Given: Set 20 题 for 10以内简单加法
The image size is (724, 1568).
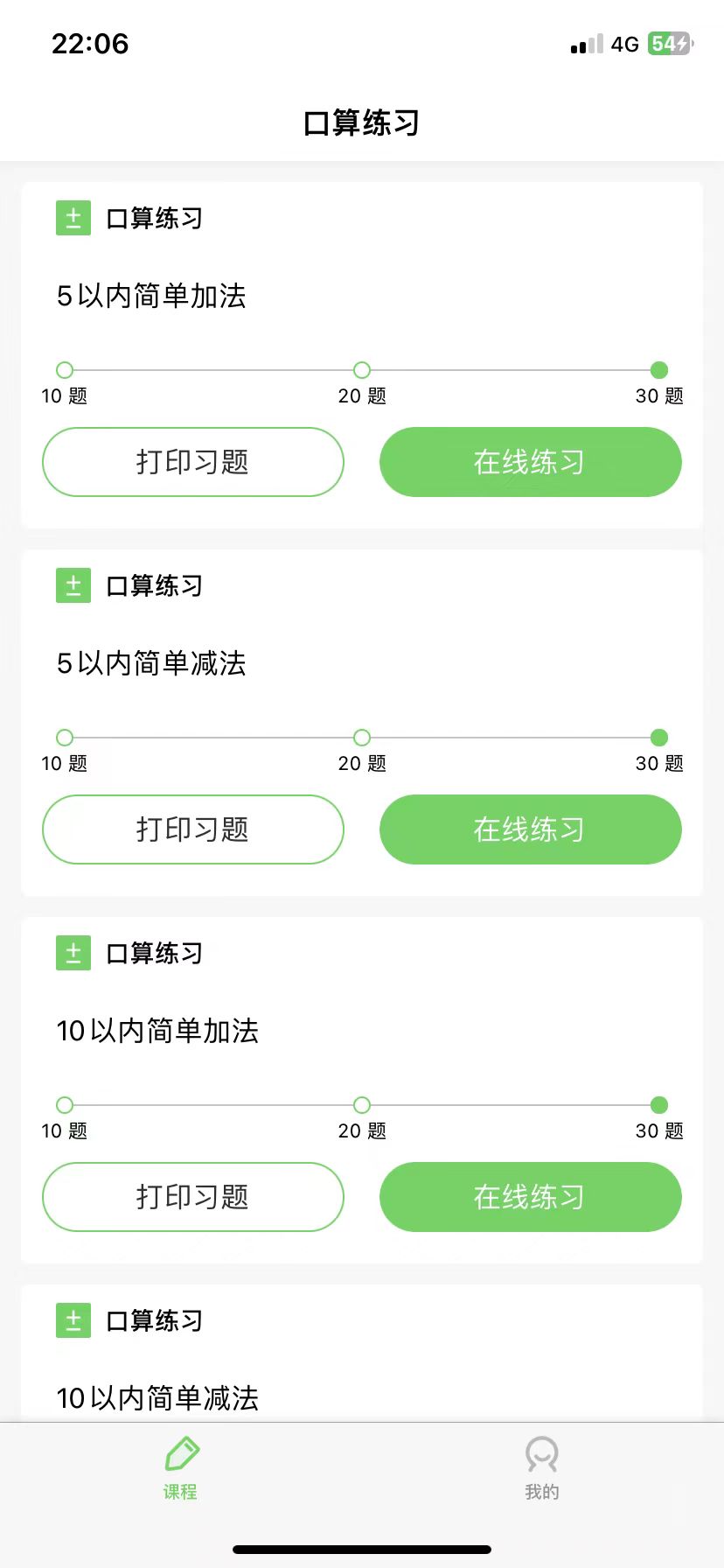Looking at the screenshot, I should 362,1105.
